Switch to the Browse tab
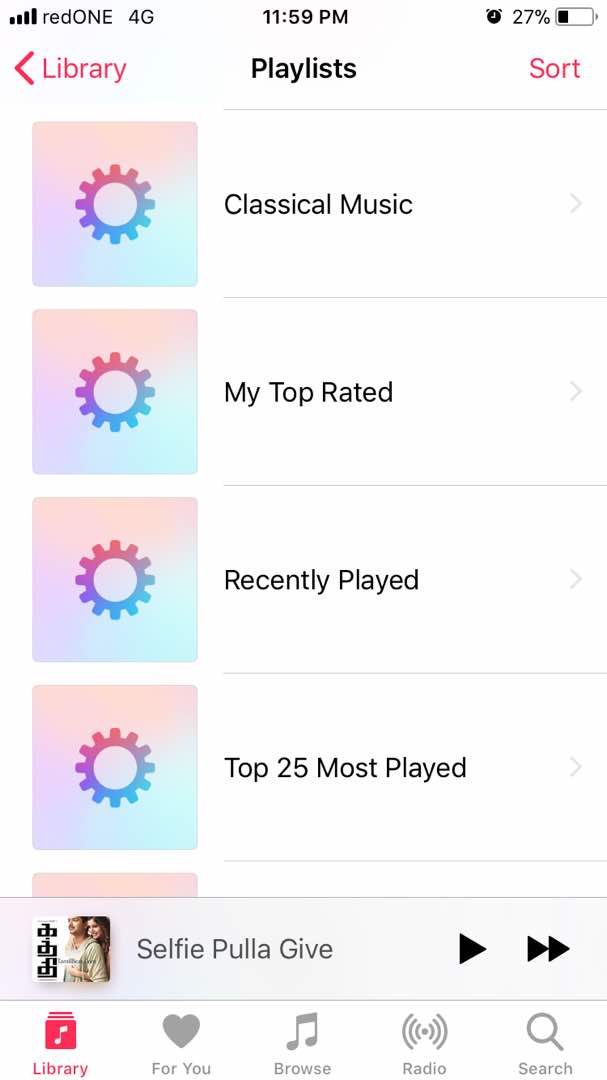The width and height of the screenshot is (607, 1080). [x=302, y=1042]
